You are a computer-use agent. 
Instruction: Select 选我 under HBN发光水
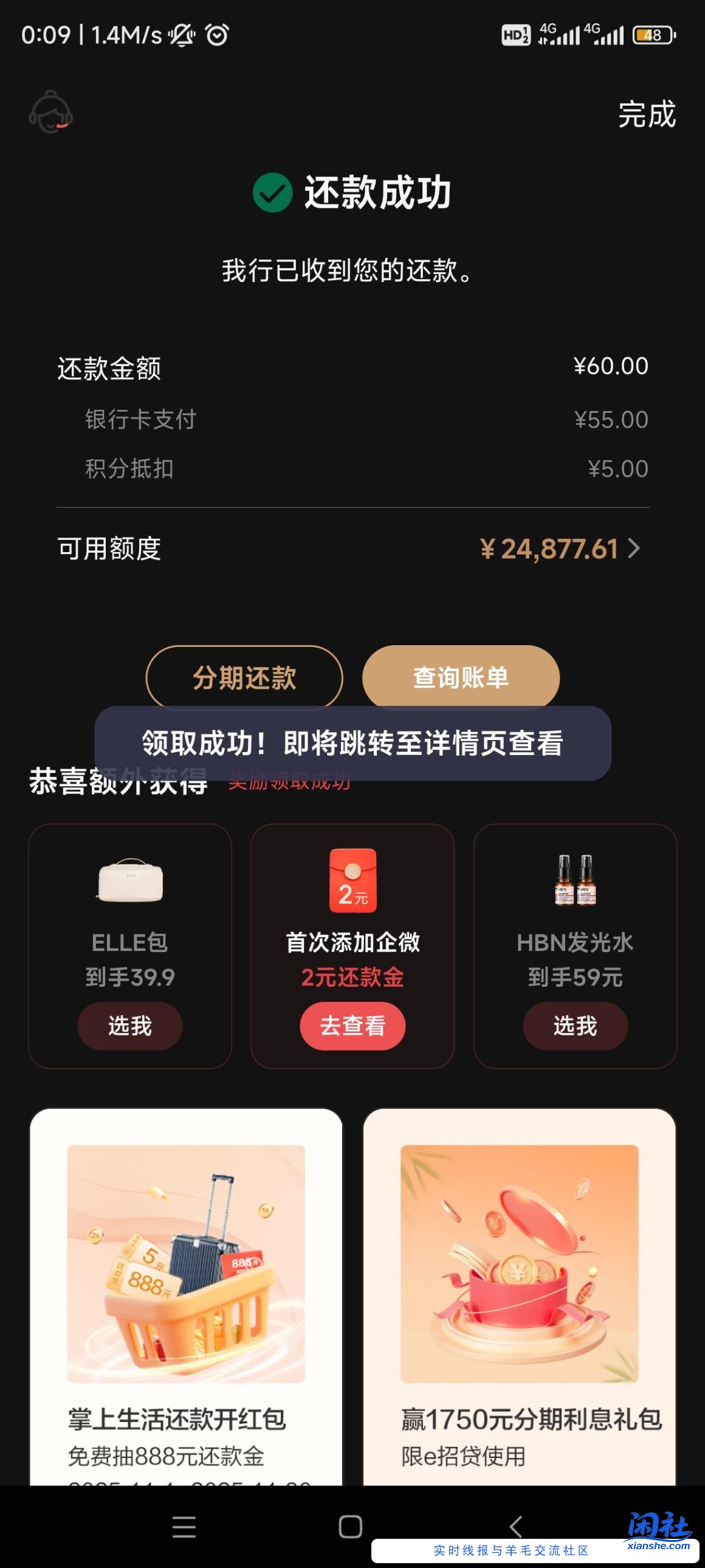[x=575, y=1026]
